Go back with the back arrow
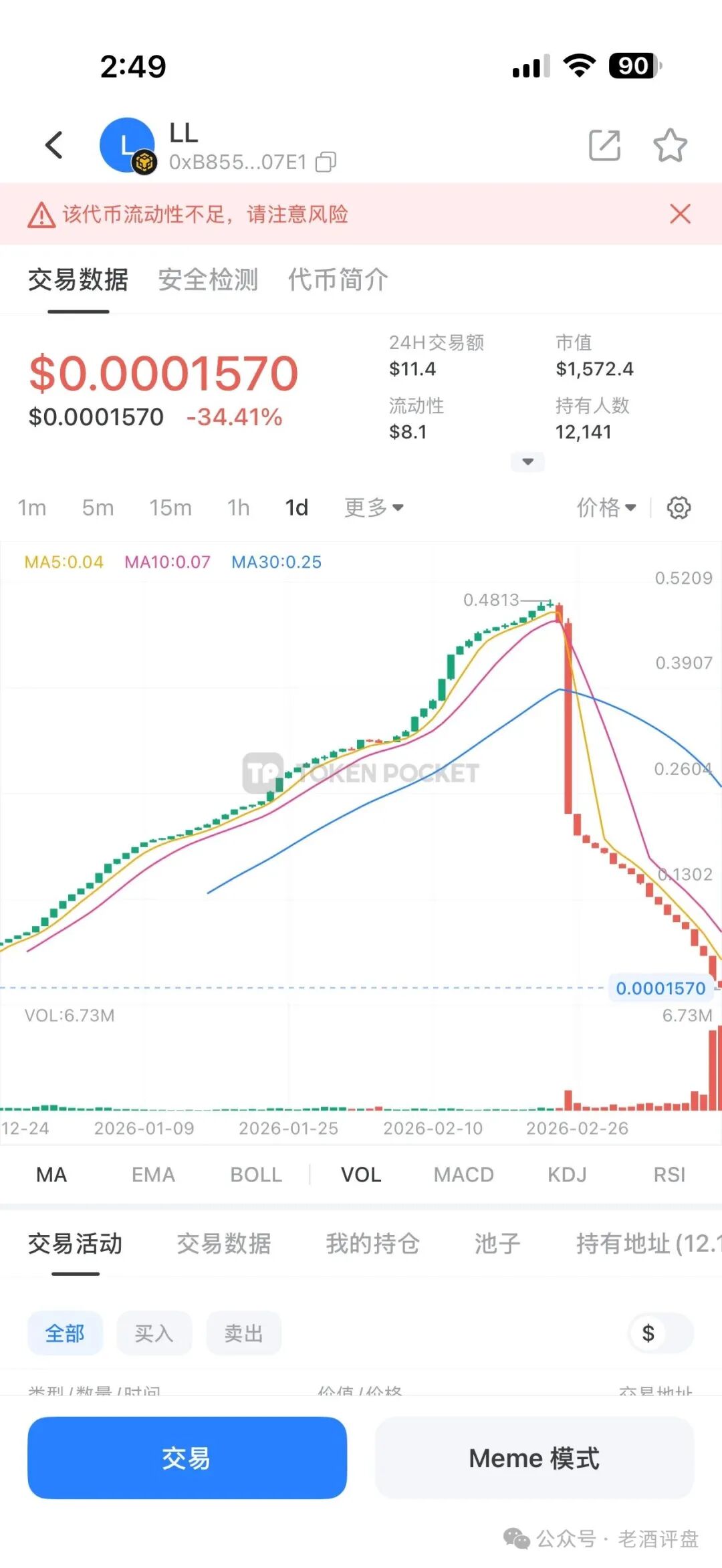 pos(54,144)
